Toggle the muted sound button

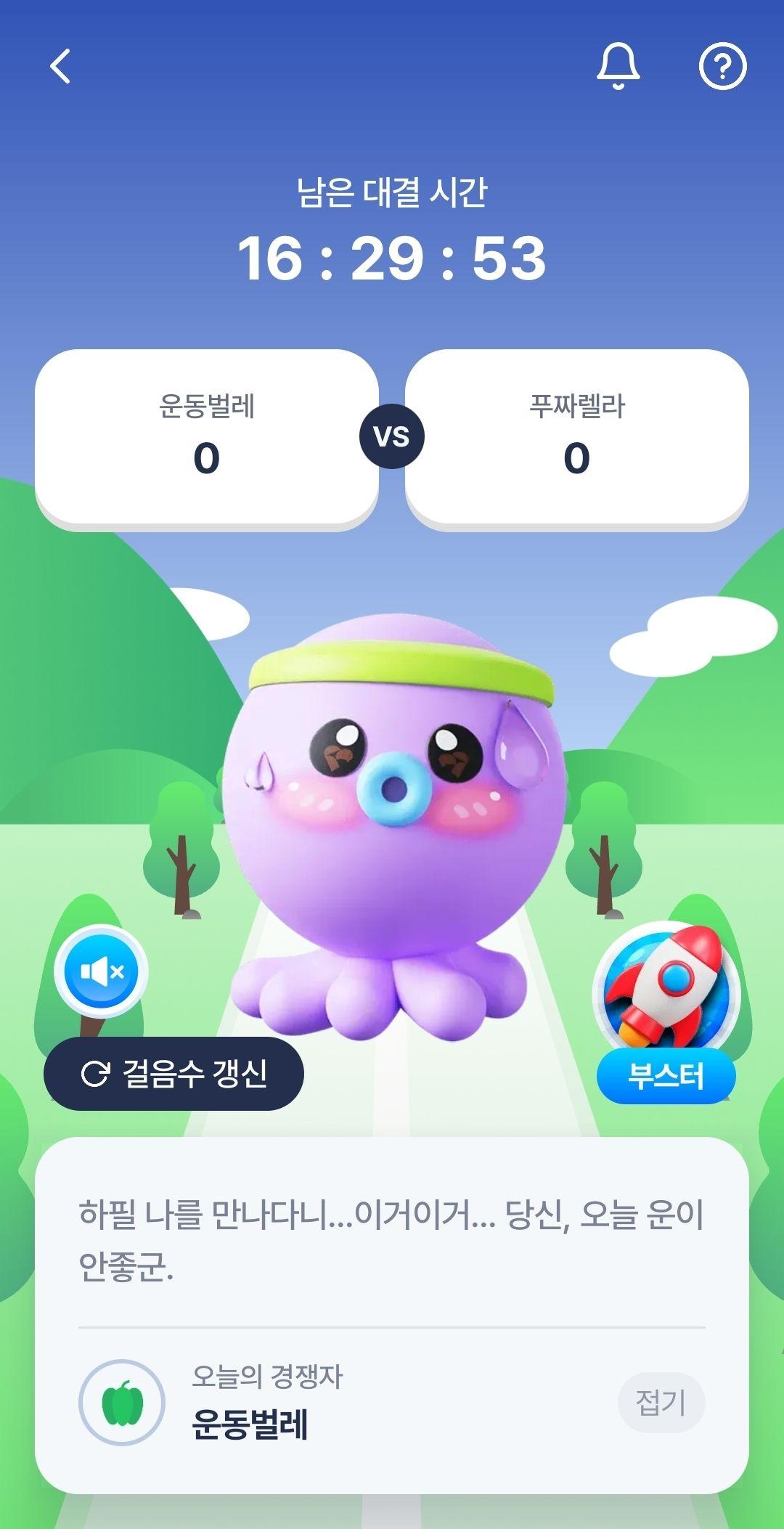(x=102, y=971)
